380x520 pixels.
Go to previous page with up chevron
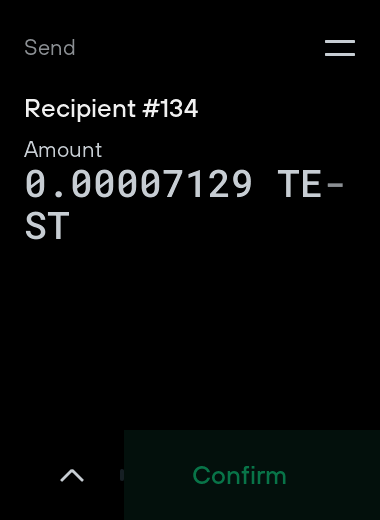pos(72,475)
